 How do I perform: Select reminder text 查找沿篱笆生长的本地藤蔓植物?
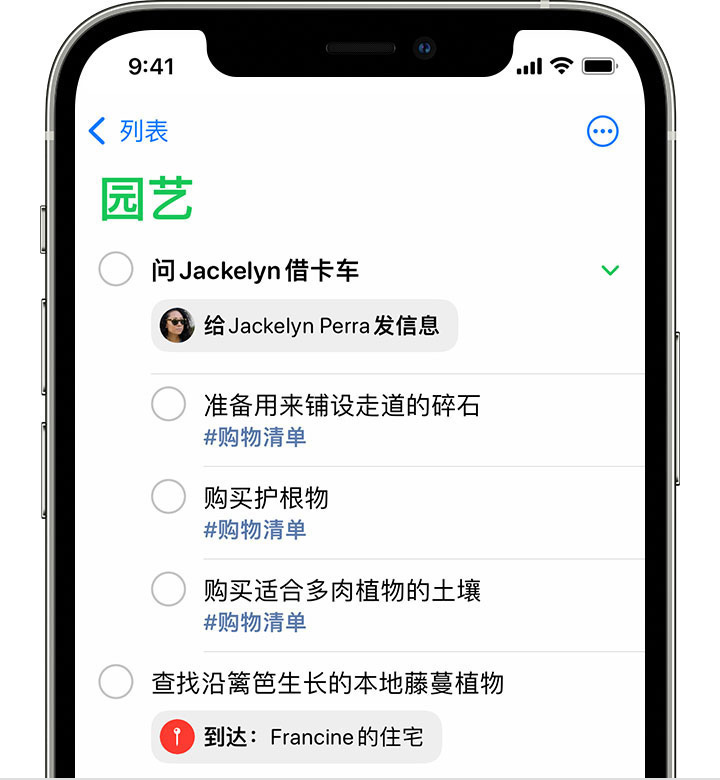pos(328,684)
